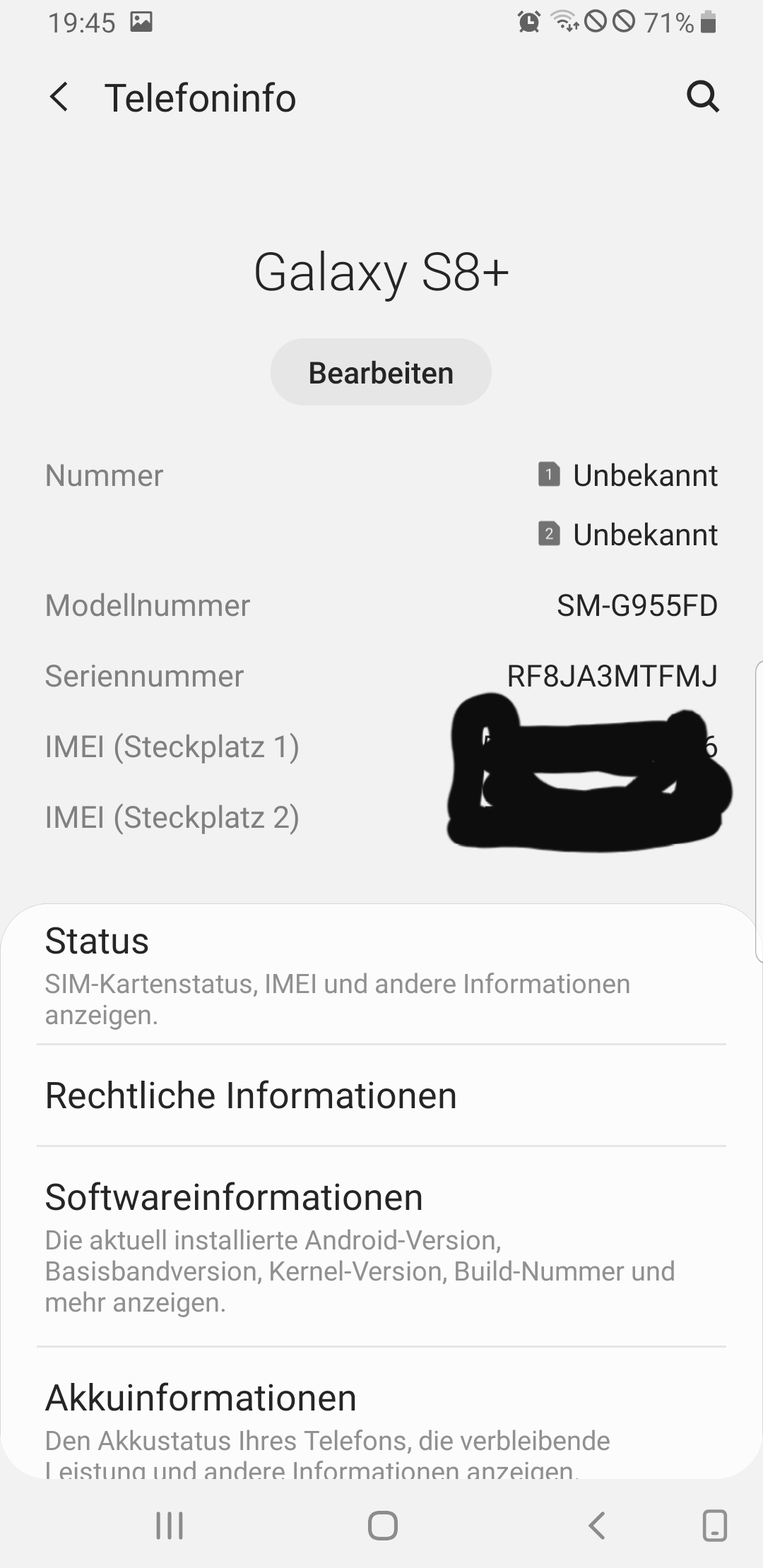Expand Softwareinformationen details
Viewport: 763px width, 1568px height.
[x=381, y=1247]
